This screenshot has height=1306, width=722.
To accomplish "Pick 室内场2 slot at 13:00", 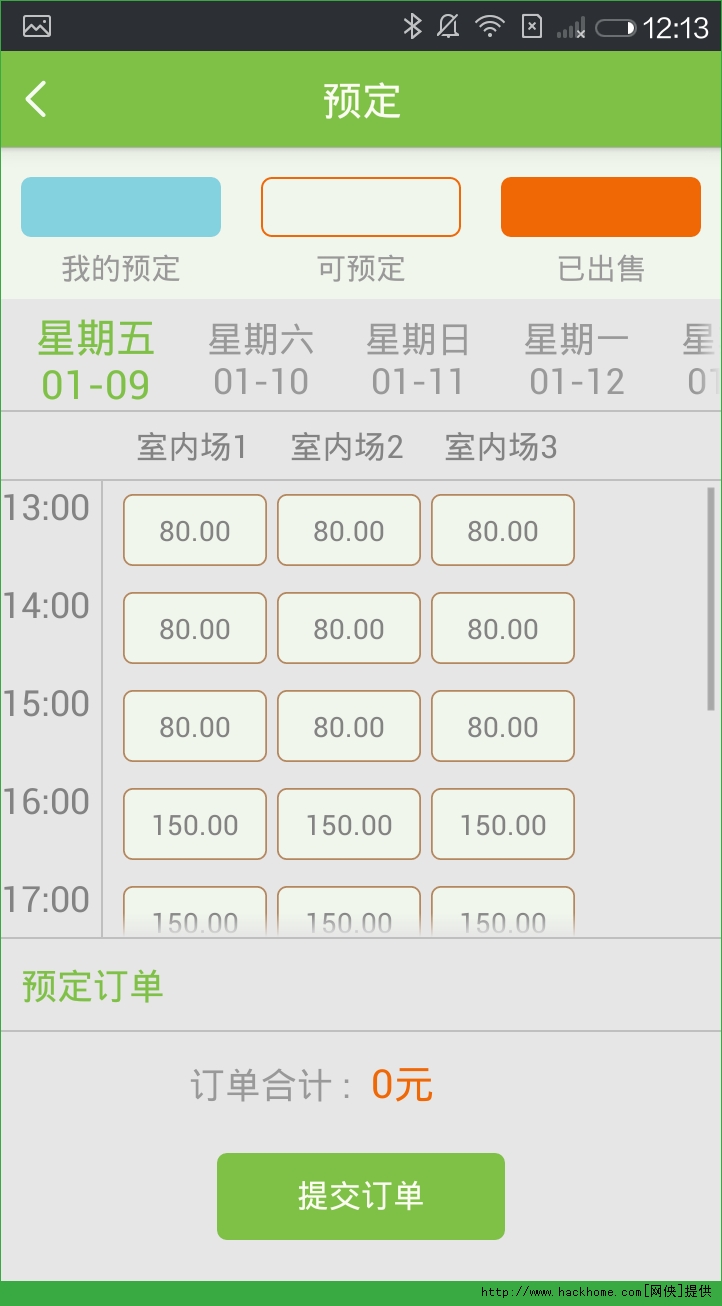I will 349,530.
